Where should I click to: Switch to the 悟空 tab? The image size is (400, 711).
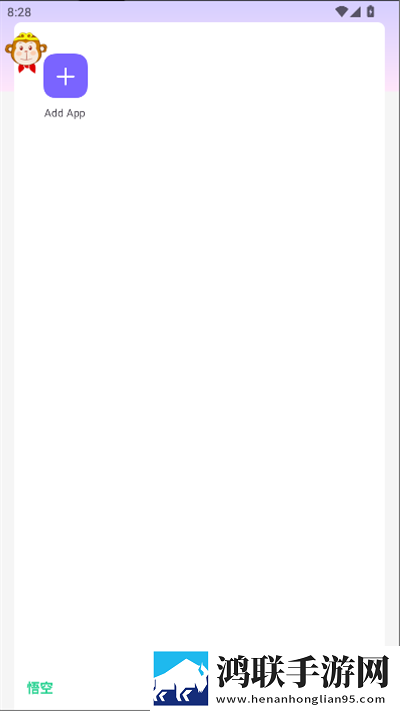pyautogui.click(x=40, y=687)
